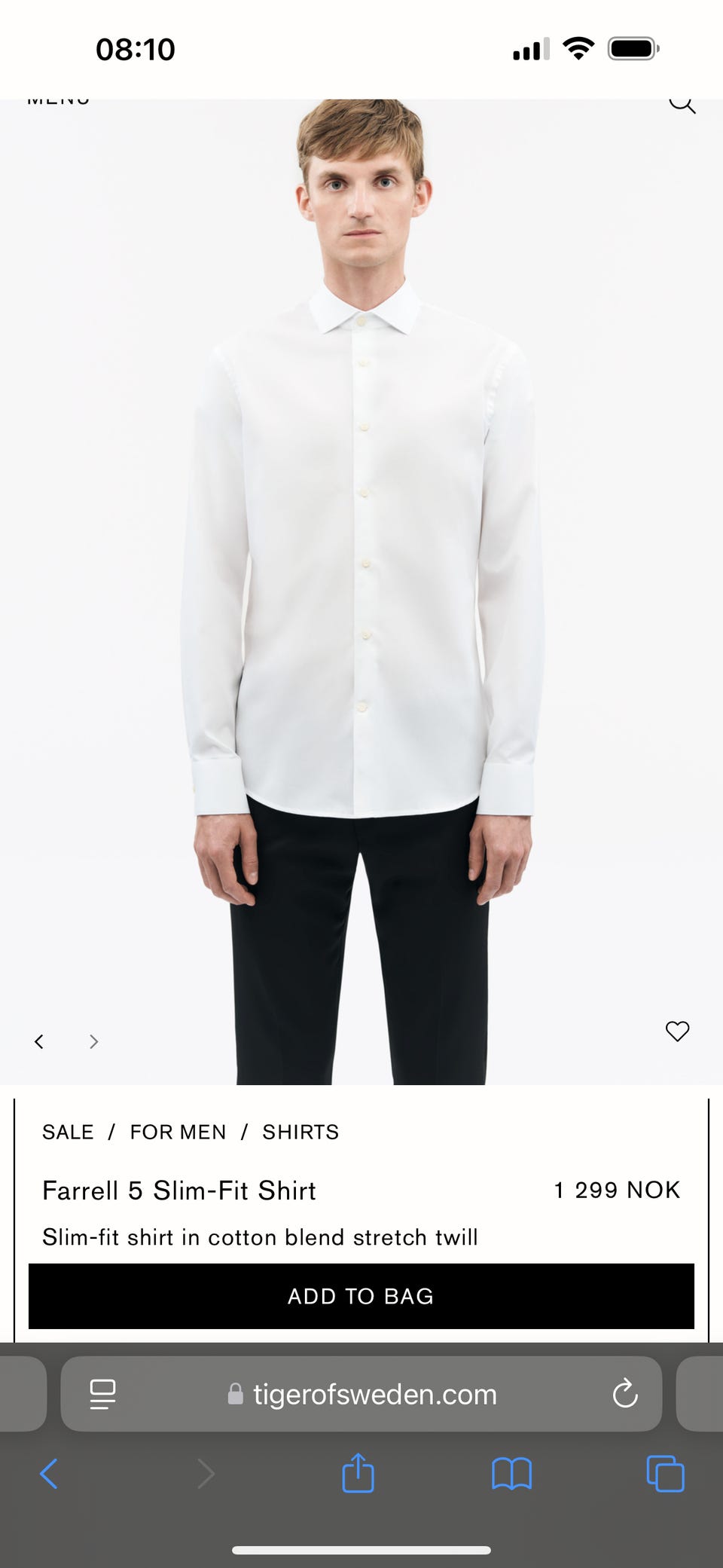Show the next product photo
723x1568 pixels.
pos(93,1041)
